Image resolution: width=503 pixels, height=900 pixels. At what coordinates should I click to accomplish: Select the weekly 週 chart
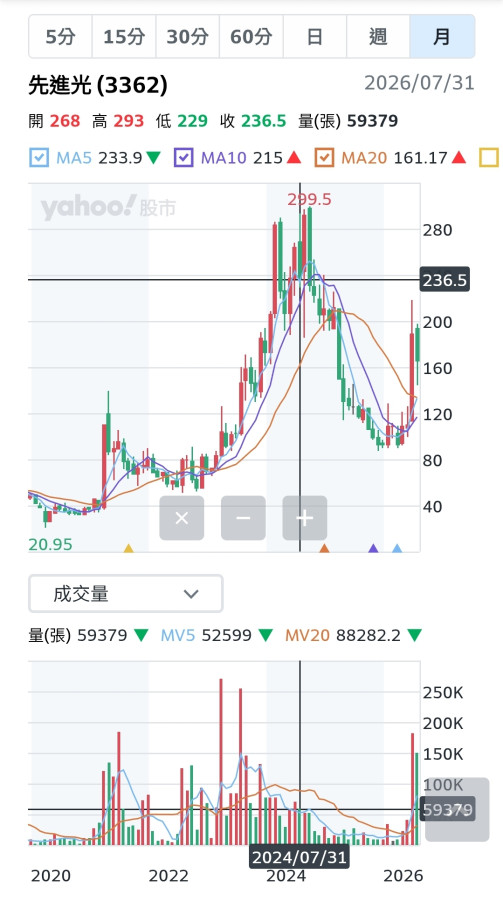pyautogui.click(x=378, y=37)
